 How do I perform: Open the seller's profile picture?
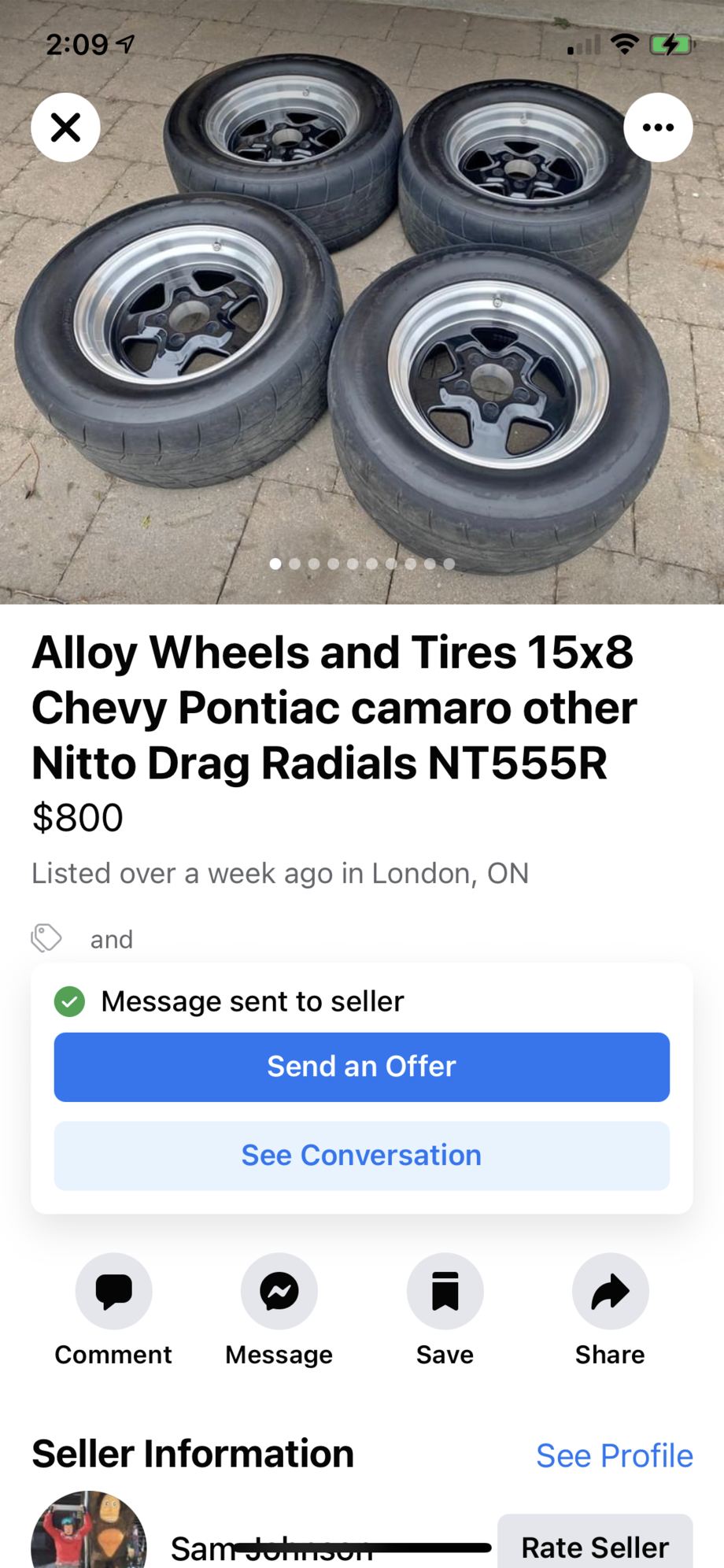pos(88,1535)
